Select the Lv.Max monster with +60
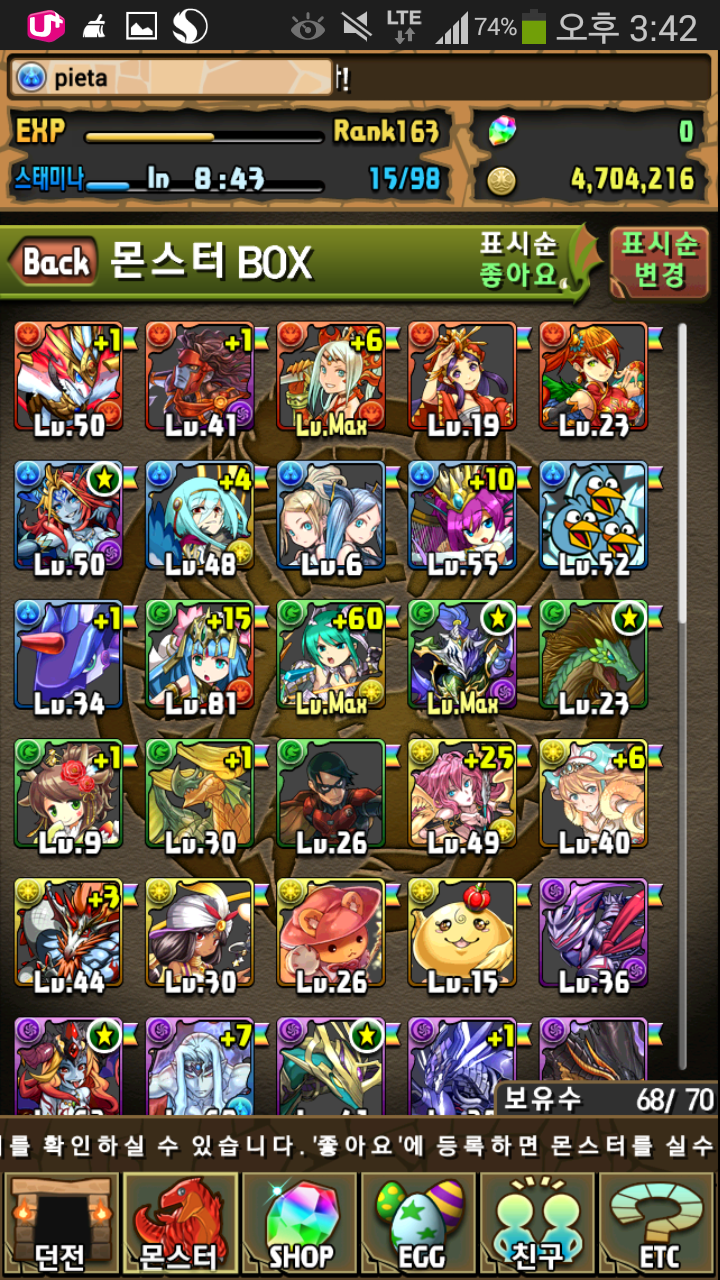The image size is (720, 1280). pos(330,655)
